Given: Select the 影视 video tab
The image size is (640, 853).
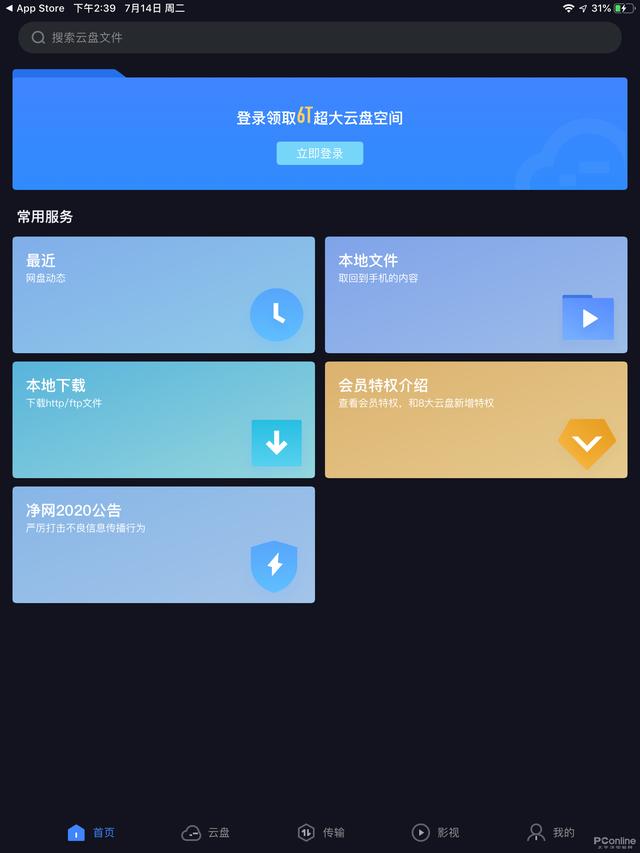Looking at the screenshot, I should click(435, 832).
